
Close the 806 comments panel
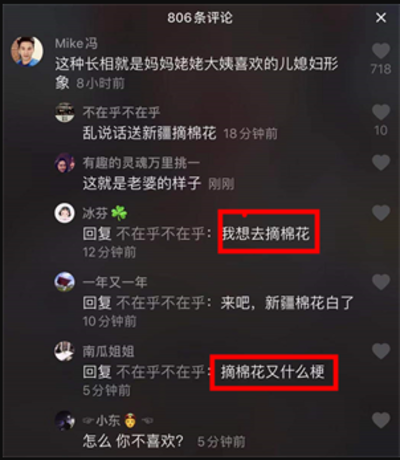click(x=381, y=18)
